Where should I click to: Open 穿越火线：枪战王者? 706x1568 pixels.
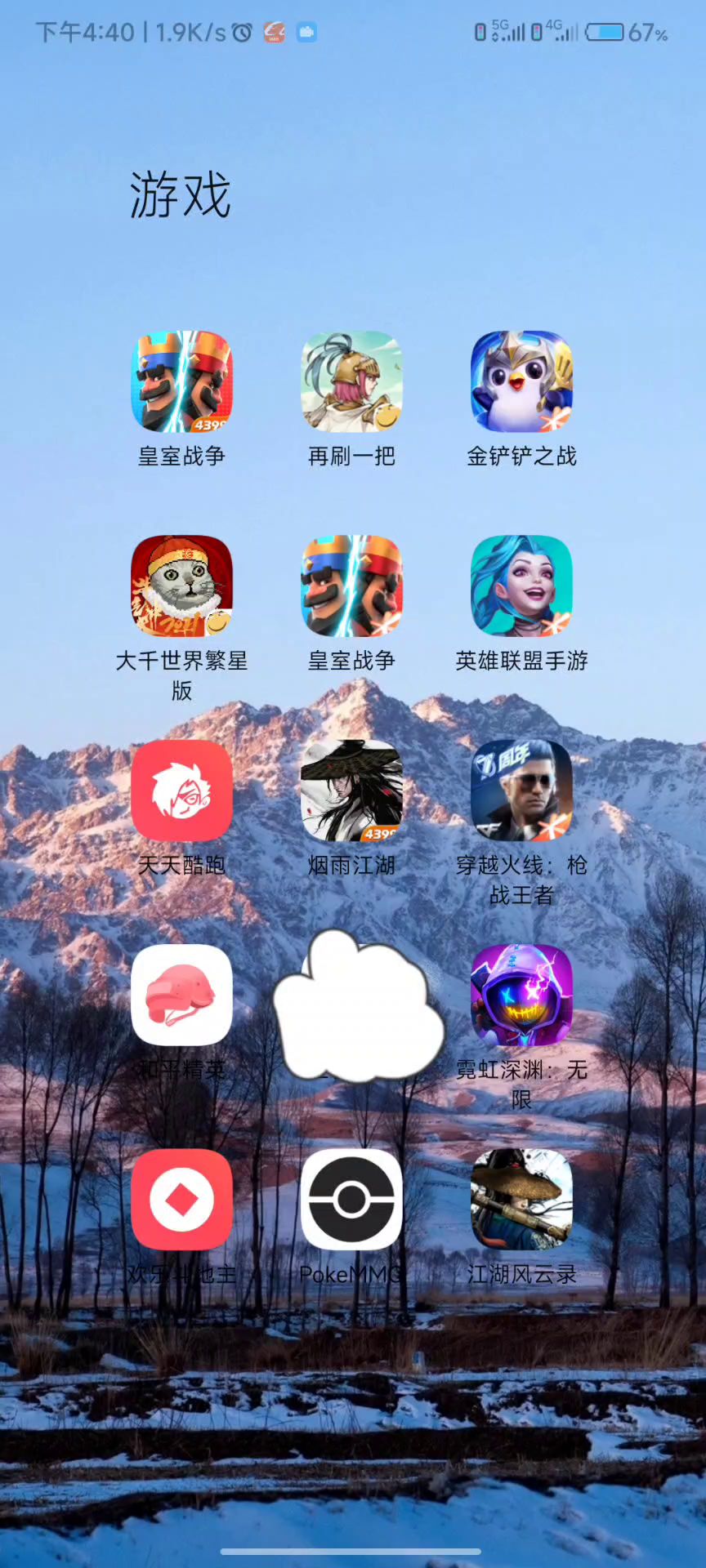tap(521, 791)
